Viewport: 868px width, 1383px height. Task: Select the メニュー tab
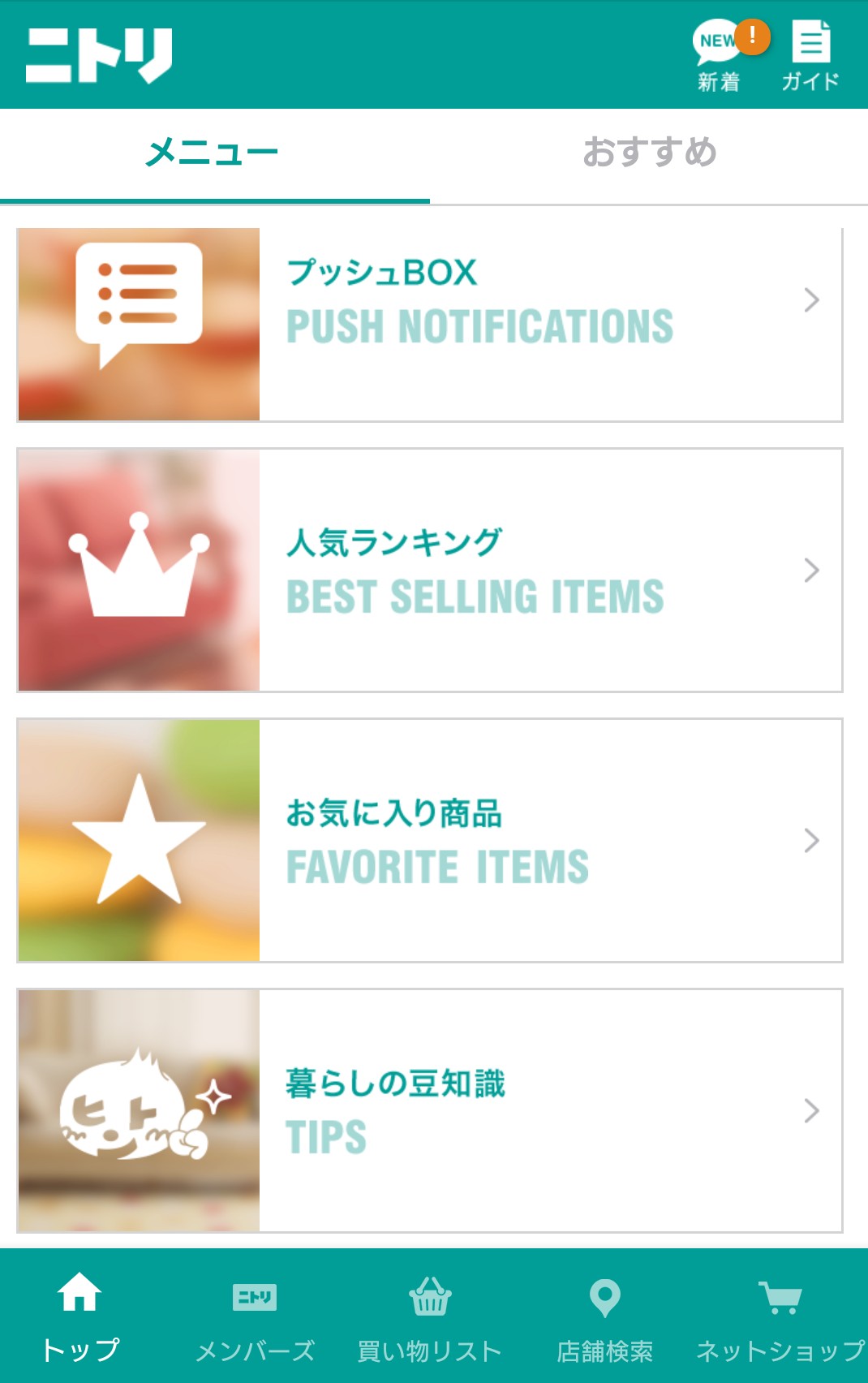point(213,153)
